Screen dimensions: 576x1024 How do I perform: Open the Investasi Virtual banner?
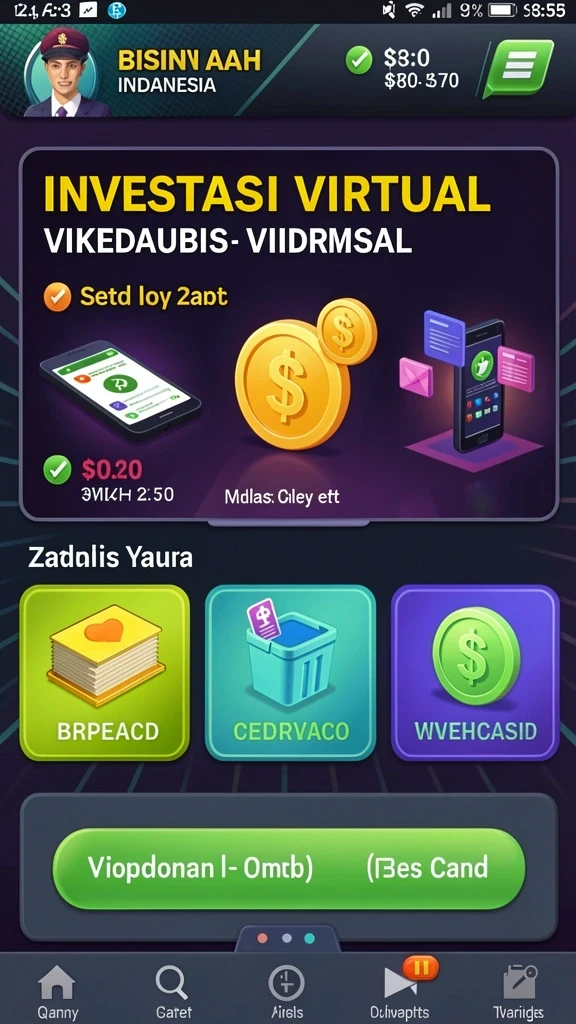click(289, 334)
